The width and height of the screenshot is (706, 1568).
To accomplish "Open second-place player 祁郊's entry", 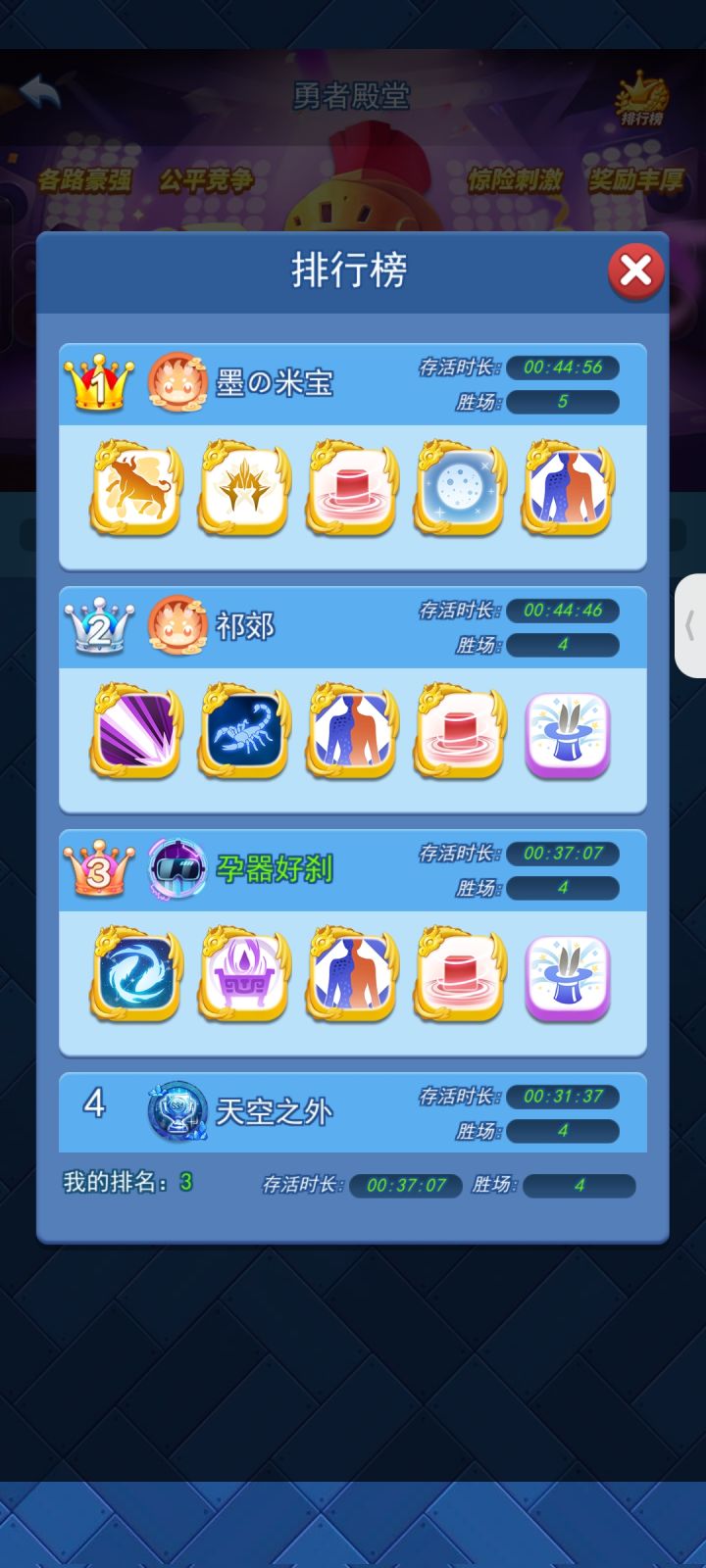I will (x=244, y=626).
